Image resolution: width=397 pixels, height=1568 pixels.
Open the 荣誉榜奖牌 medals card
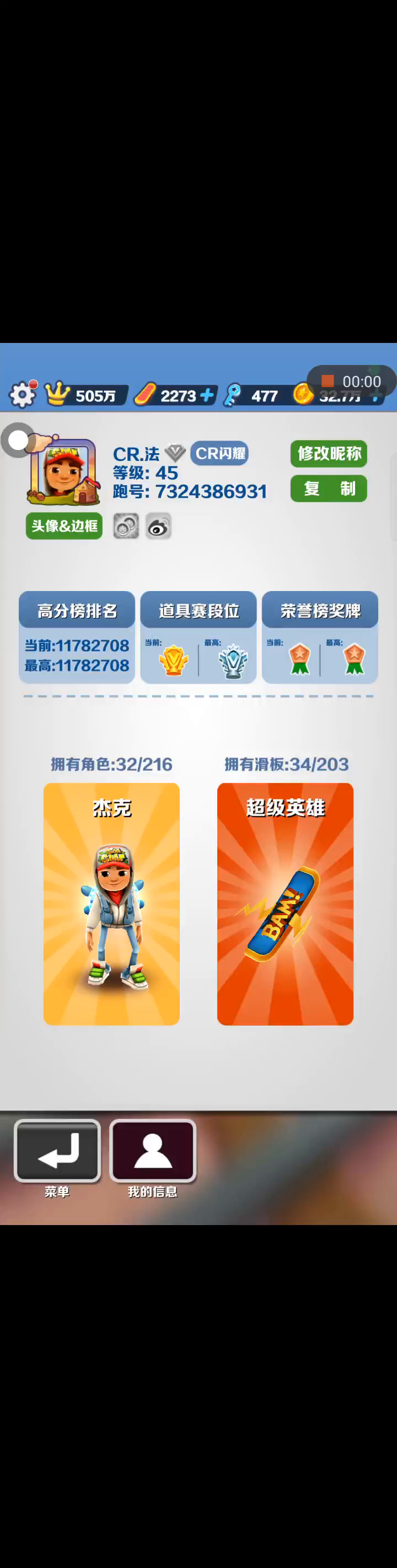[320, 636]
